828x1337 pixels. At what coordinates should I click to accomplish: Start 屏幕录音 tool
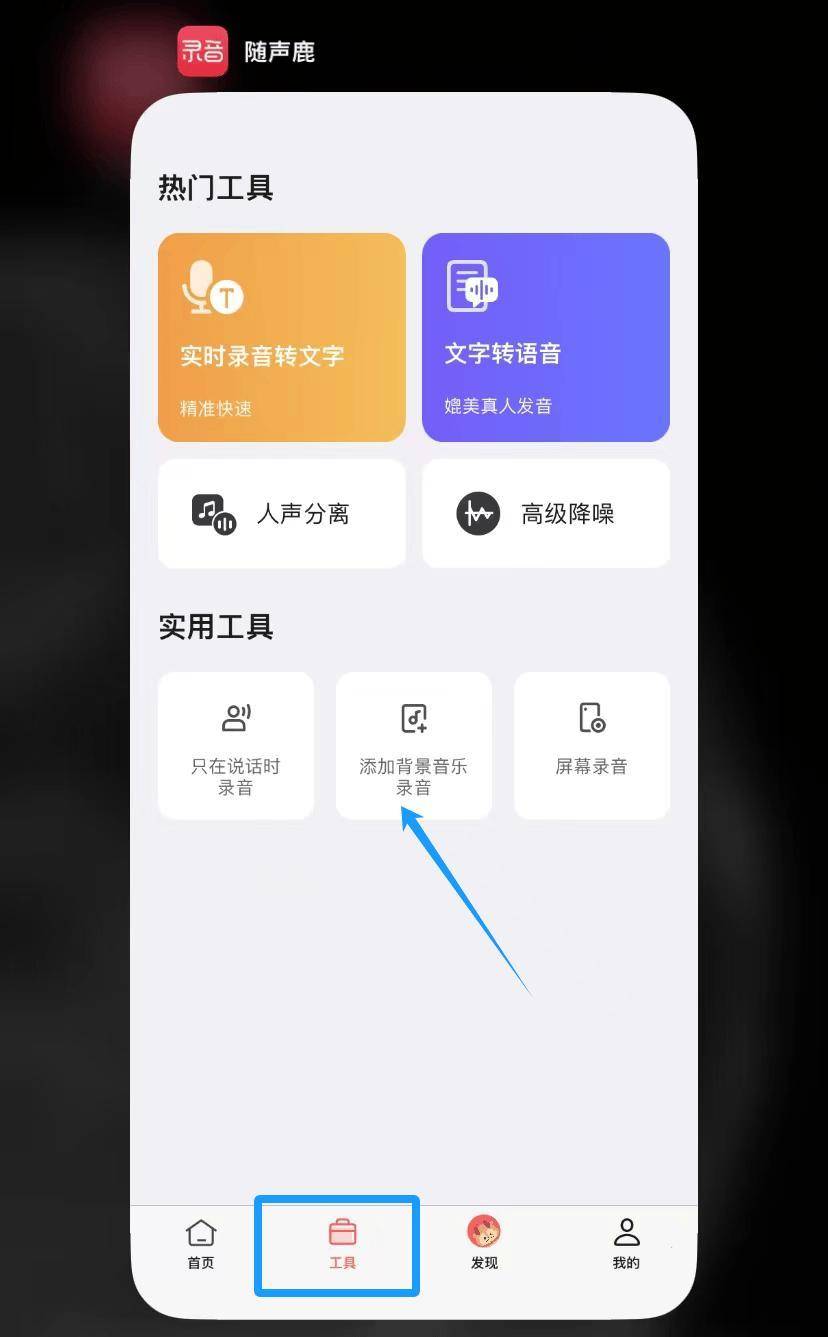591,746
